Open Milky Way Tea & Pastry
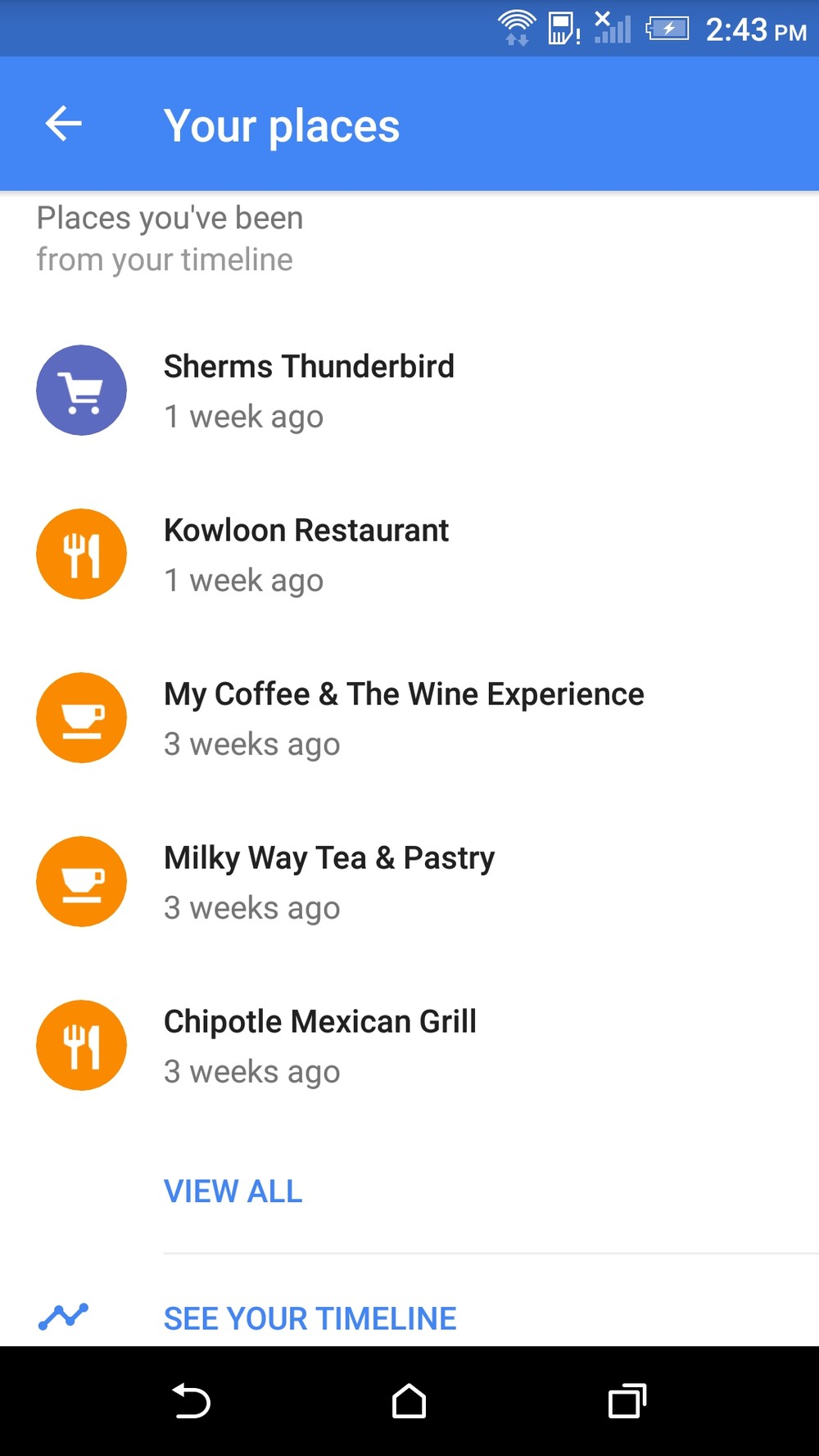Viewport: 819px width, 1456px height. (409, 882)
